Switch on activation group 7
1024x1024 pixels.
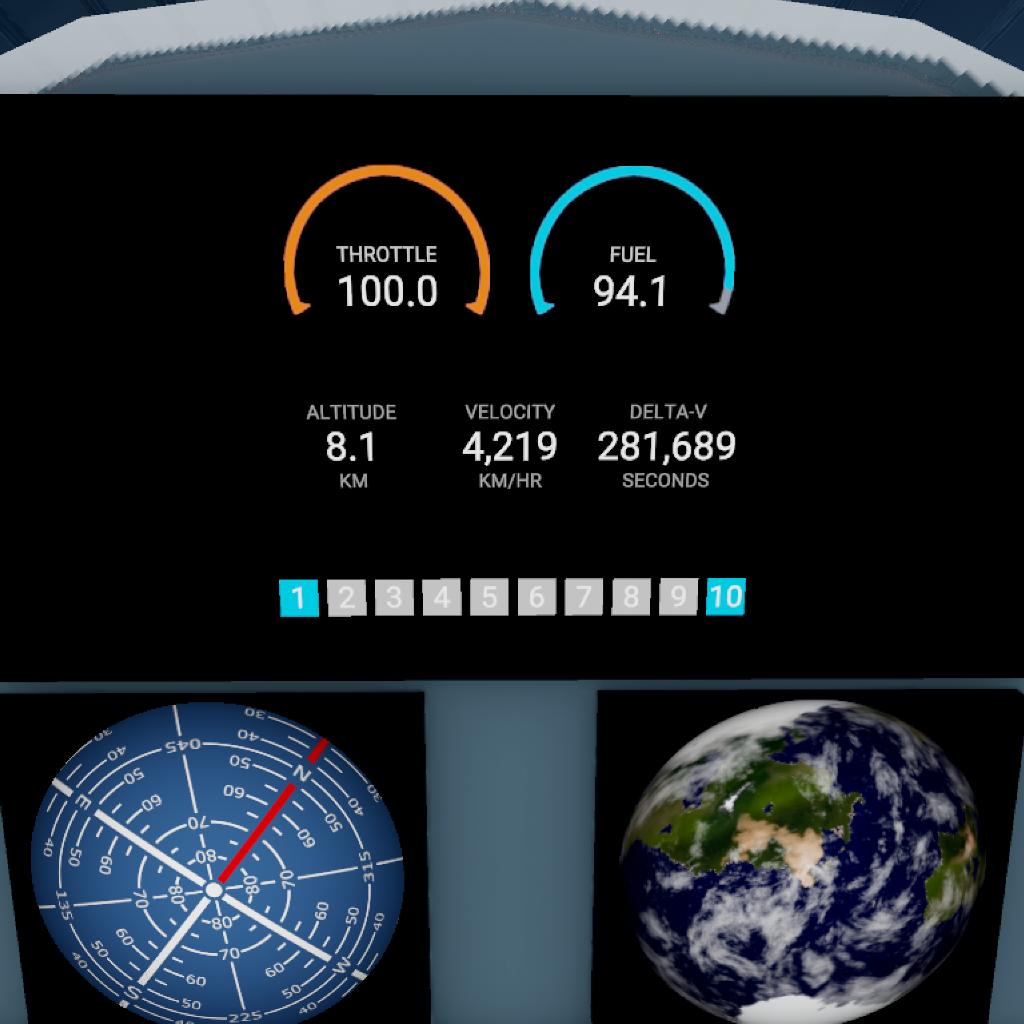pyautogui.click(x=583, y=598)
